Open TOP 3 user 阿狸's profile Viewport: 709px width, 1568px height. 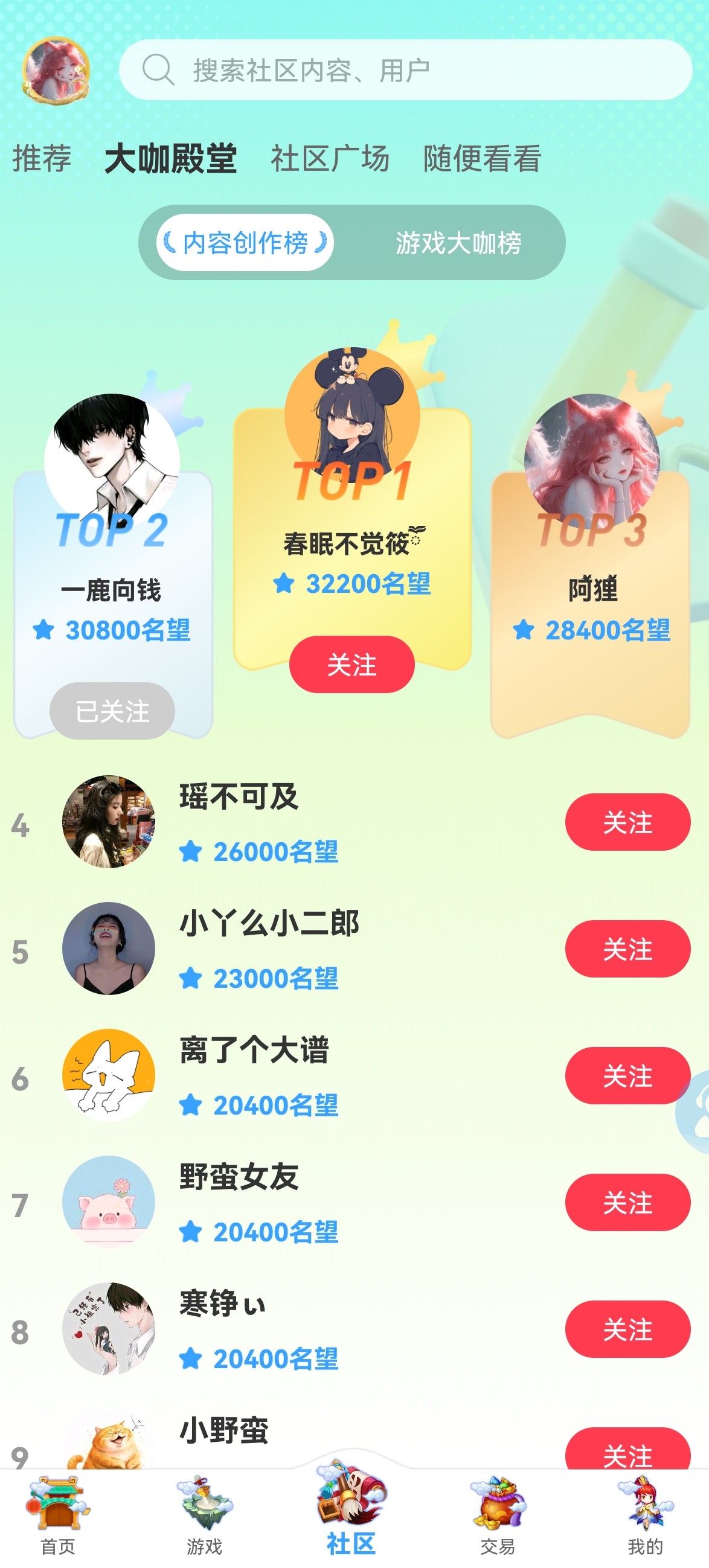[x=591, y=461]
